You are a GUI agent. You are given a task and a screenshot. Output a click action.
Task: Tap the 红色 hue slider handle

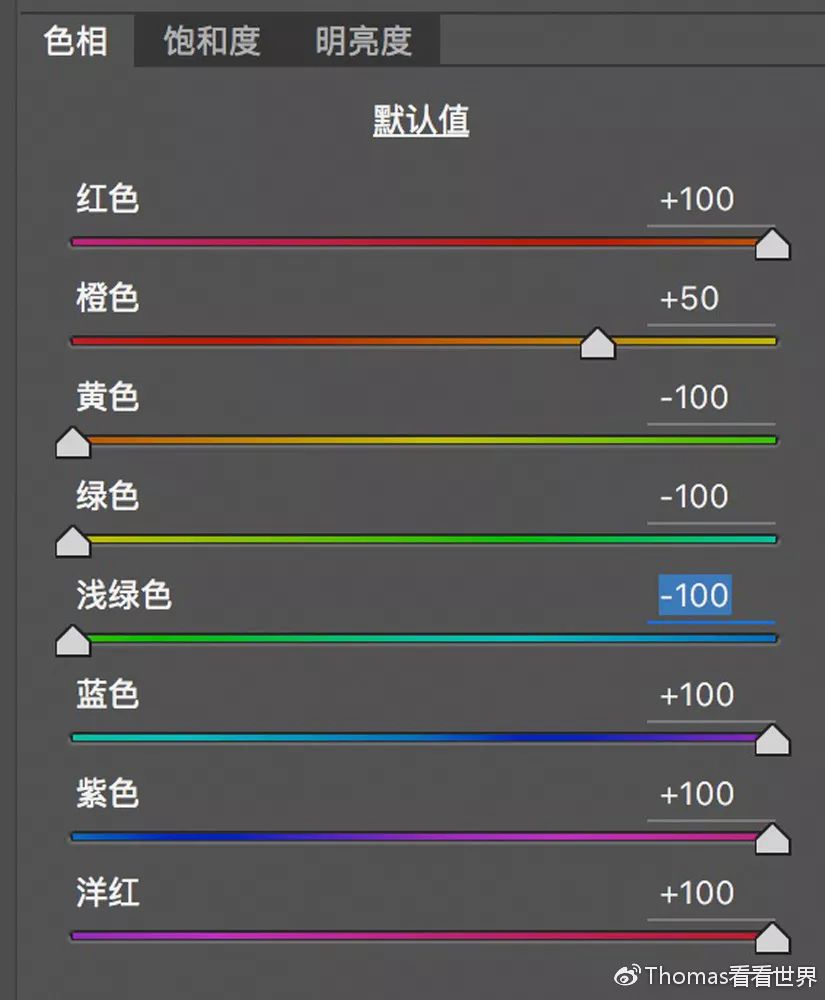pos(772,244)
